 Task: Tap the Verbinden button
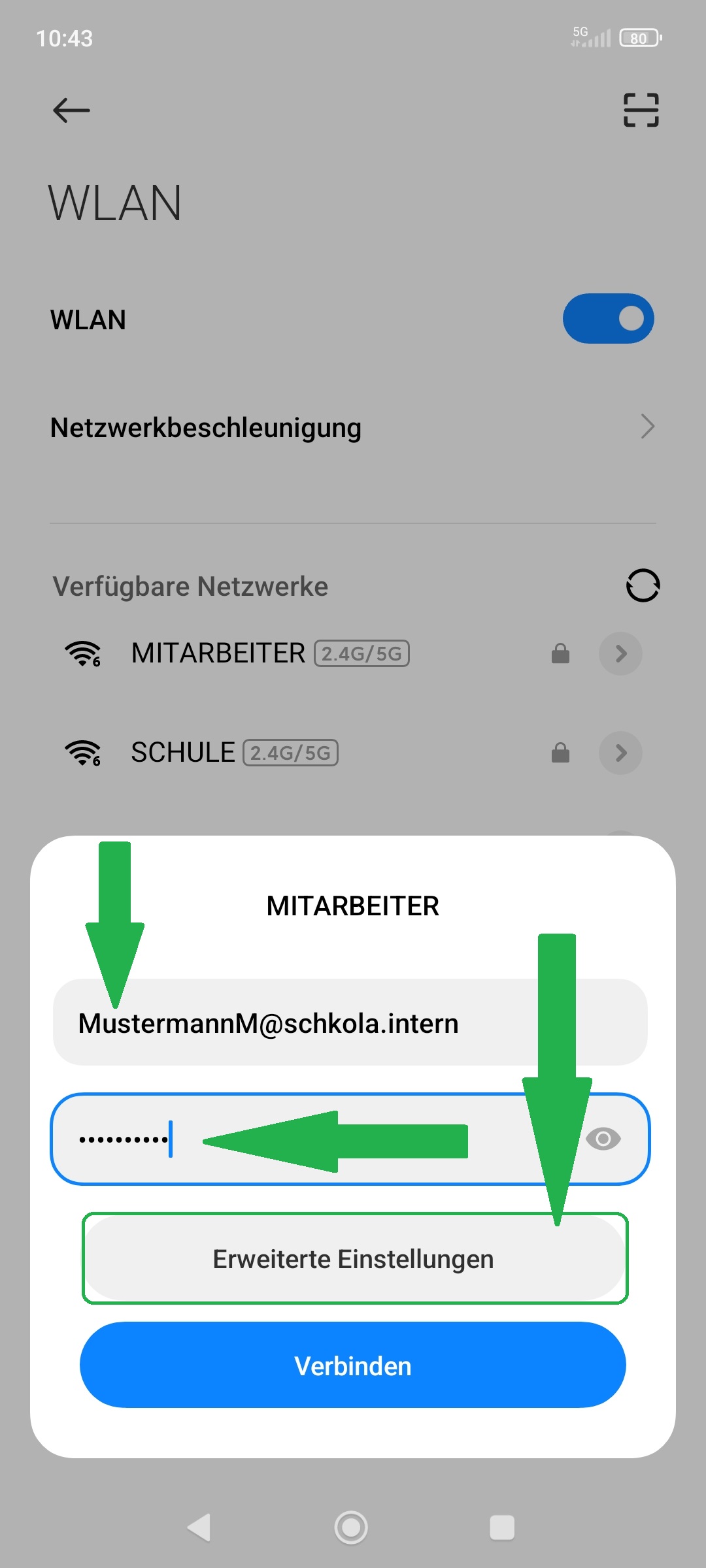pyautogui.click(x=353, y=1365)
